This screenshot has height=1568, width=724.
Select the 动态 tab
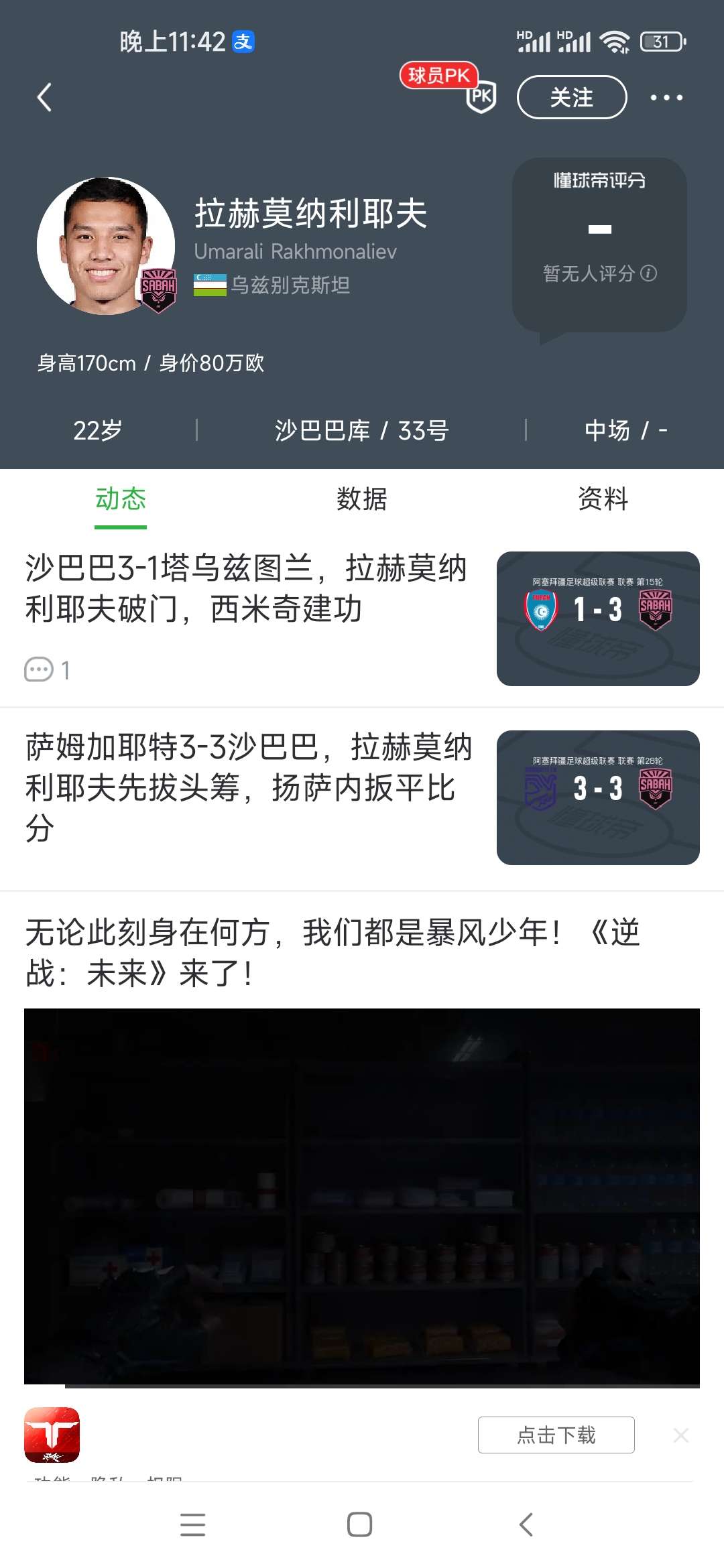point(121,499)
